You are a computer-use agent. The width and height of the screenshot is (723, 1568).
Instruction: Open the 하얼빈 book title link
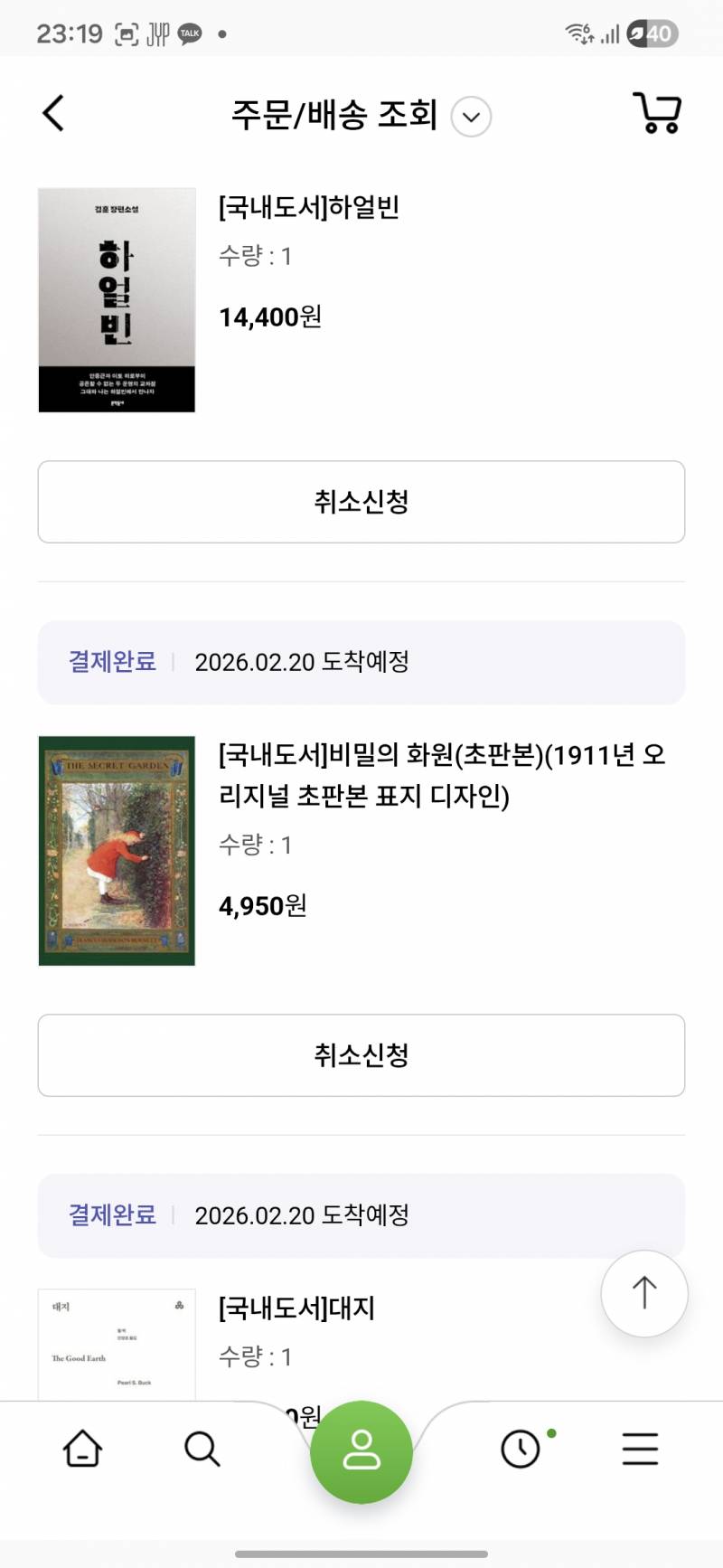click(x=311, y=208)
